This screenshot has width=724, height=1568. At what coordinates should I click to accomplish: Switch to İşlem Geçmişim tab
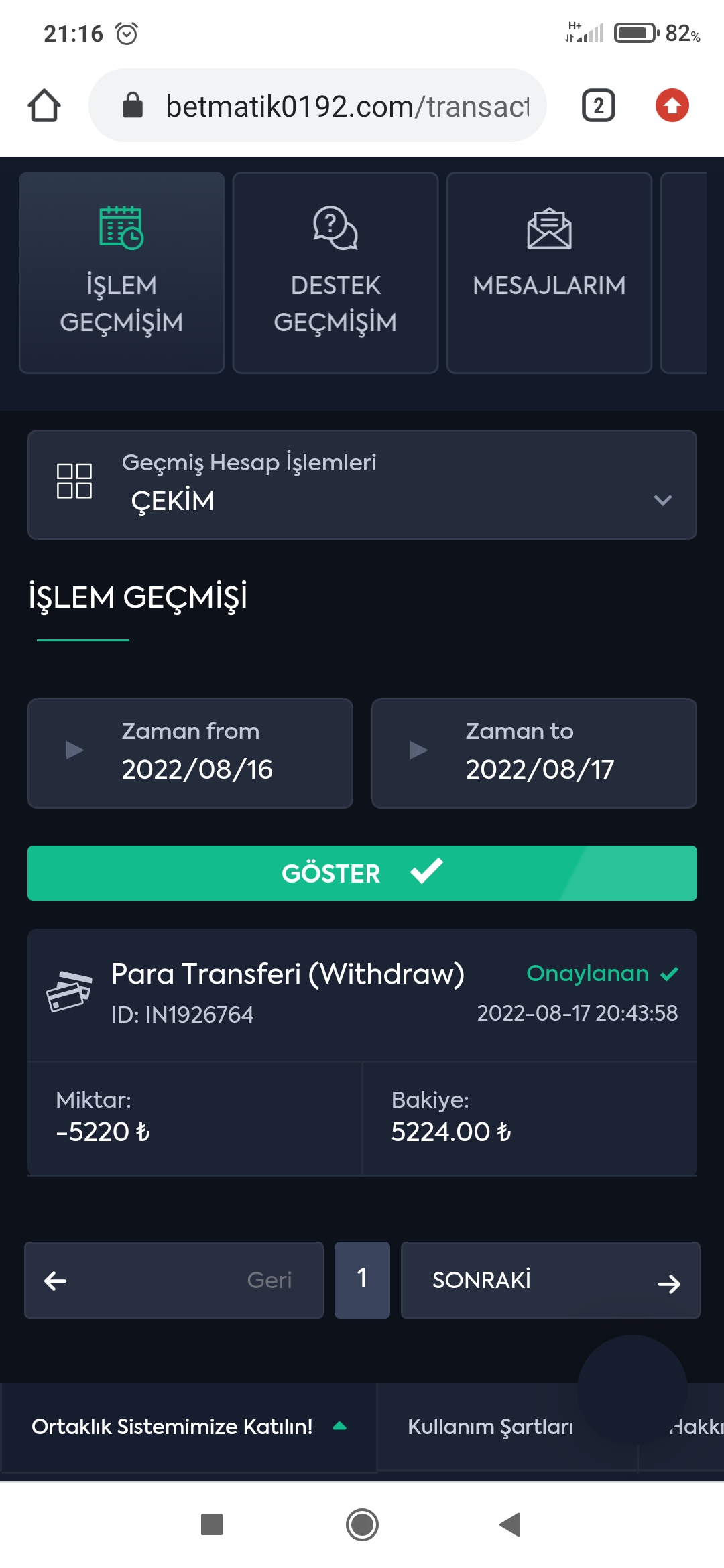click(x=121, y=272)
